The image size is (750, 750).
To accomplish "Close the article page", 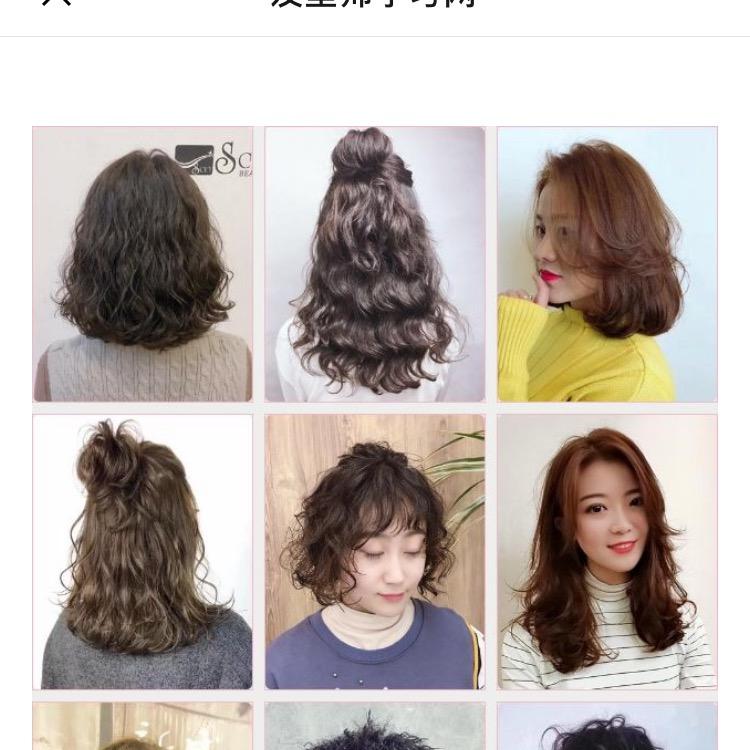I will [x=57, y=3].
